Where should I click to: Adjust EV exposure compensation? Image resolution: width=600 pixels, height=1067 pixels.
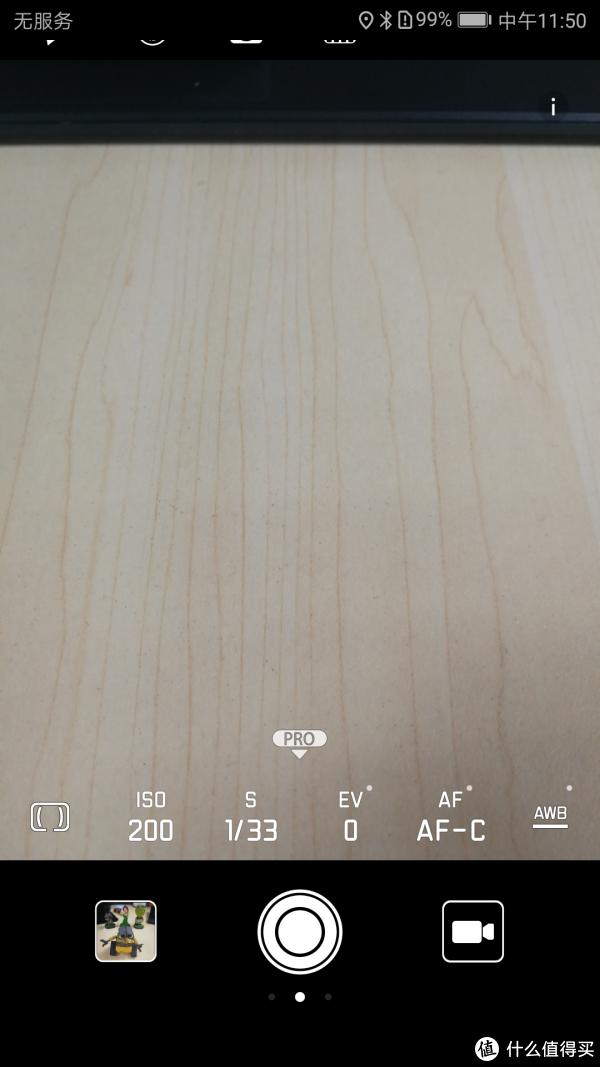350,817
